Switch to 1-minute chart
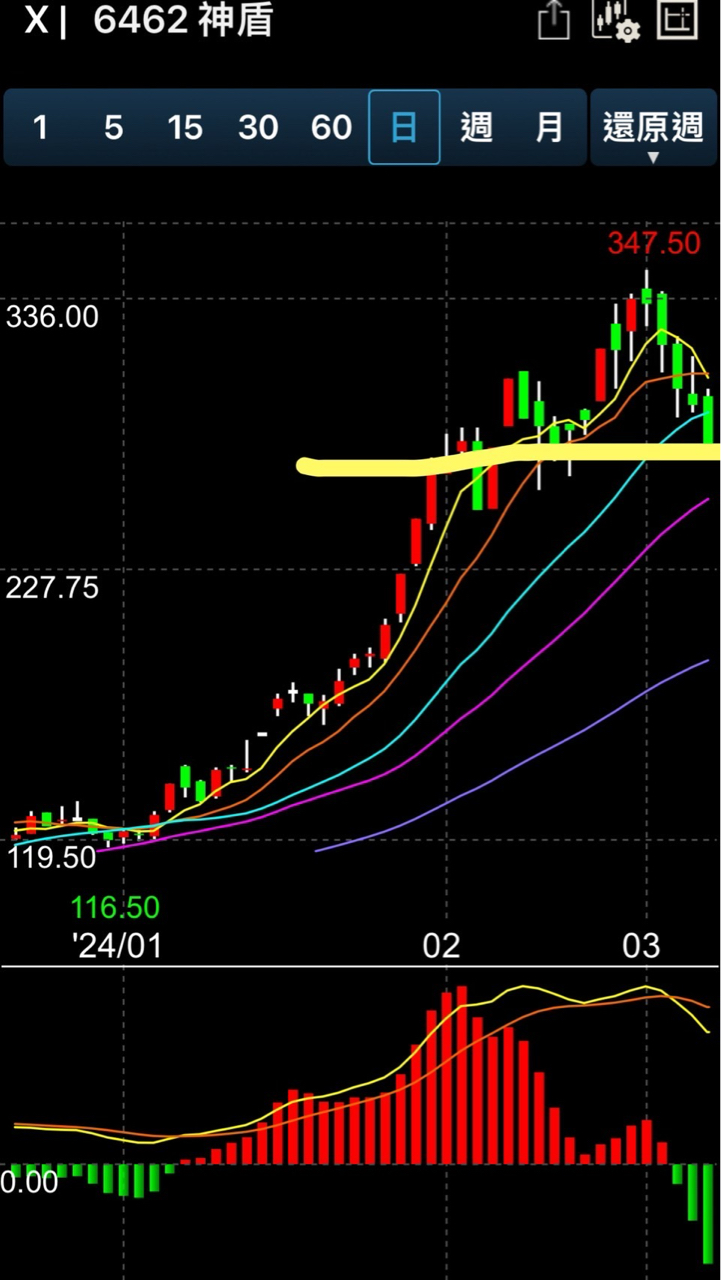 (x=40, y=128)
